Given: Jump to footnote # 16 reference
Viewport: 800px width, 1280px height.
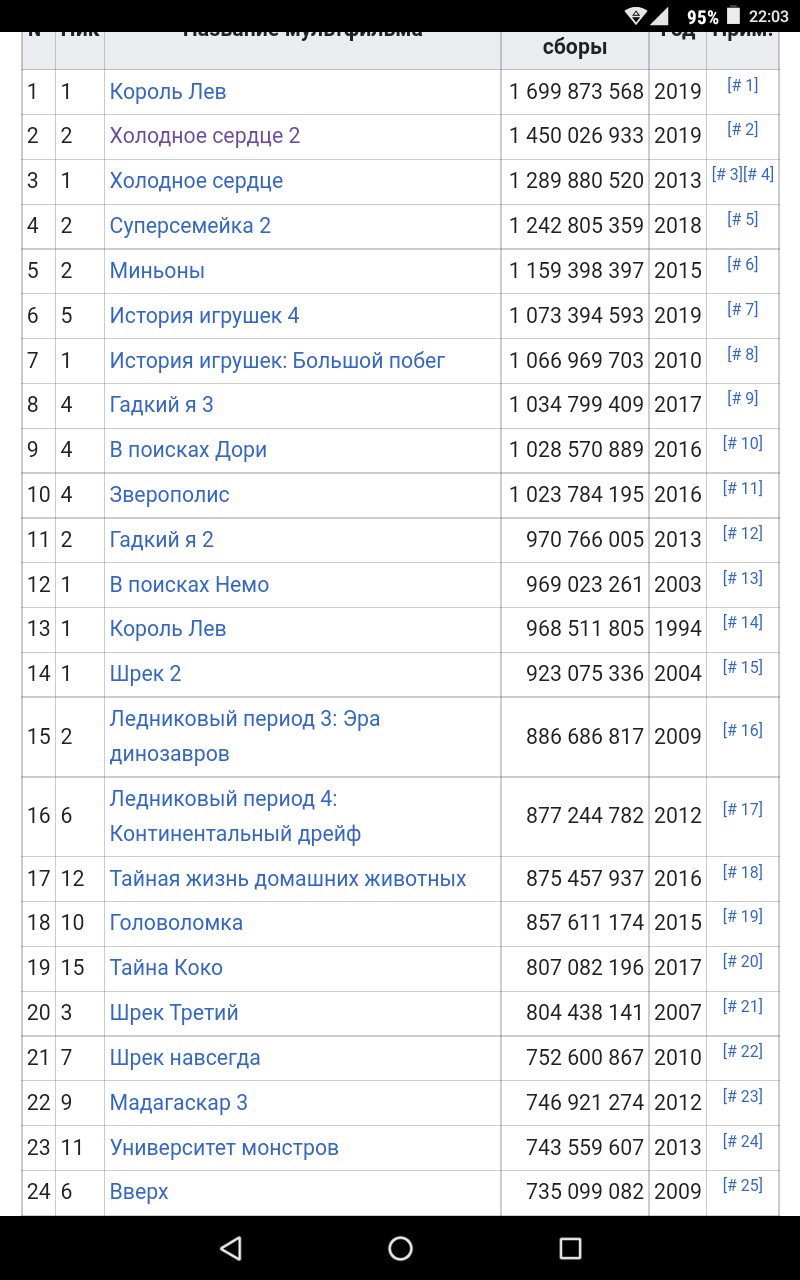Looking at the screenshot, I should [742, 730].
